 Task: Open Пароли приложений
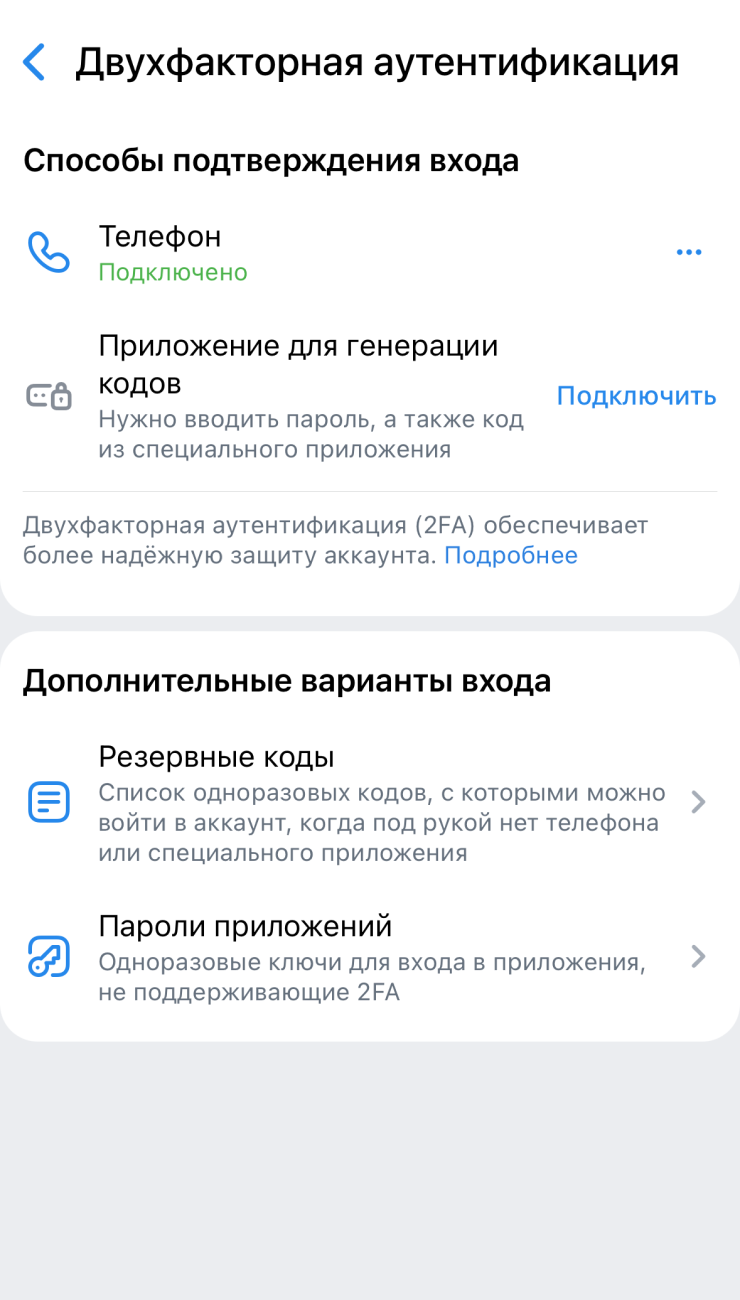coord(370,957)
